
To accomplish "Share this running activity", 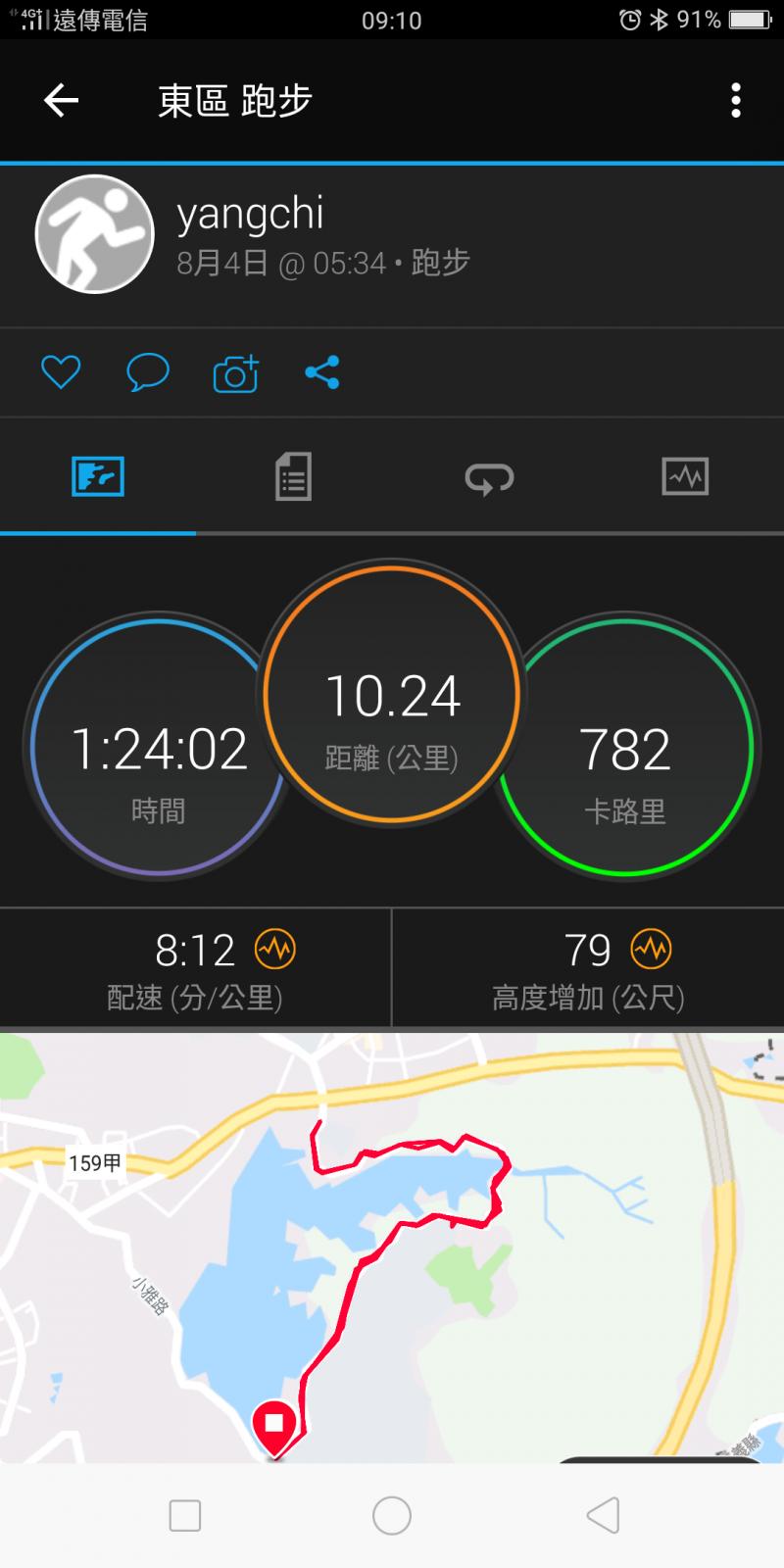I will click(x=322, y=373).
